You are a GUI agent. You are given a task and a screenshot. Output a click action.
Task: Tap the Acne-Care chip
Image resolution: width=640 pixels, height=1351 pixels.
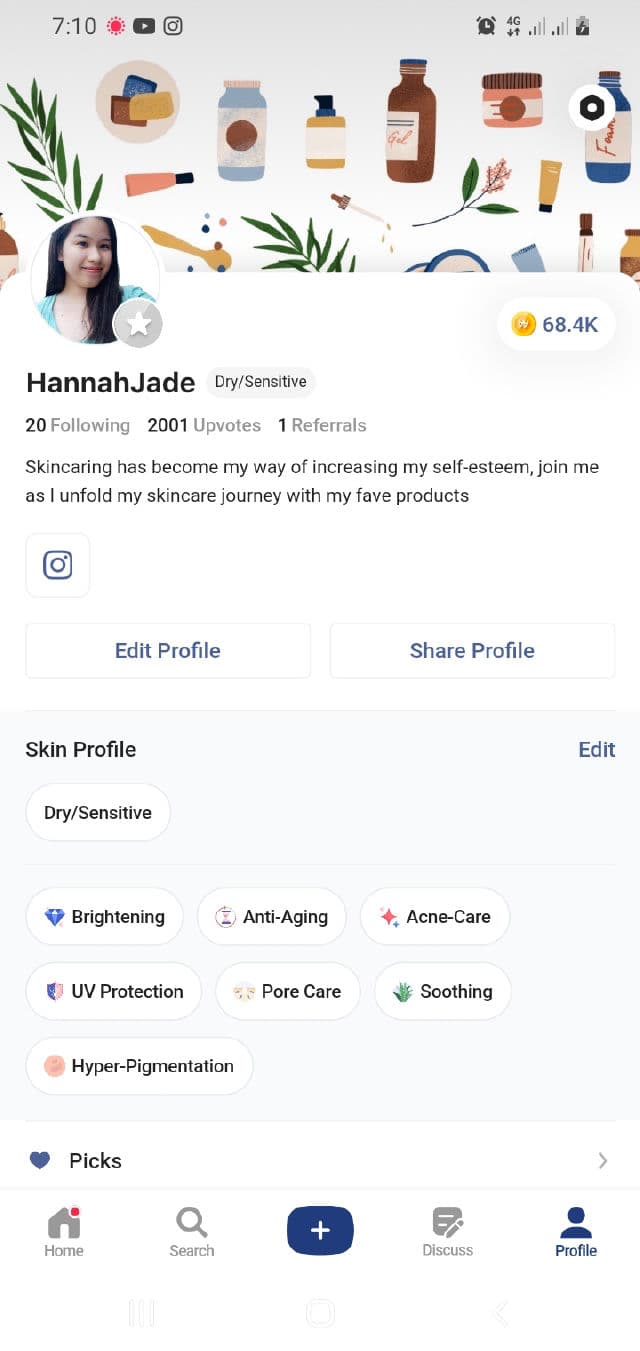435,917
